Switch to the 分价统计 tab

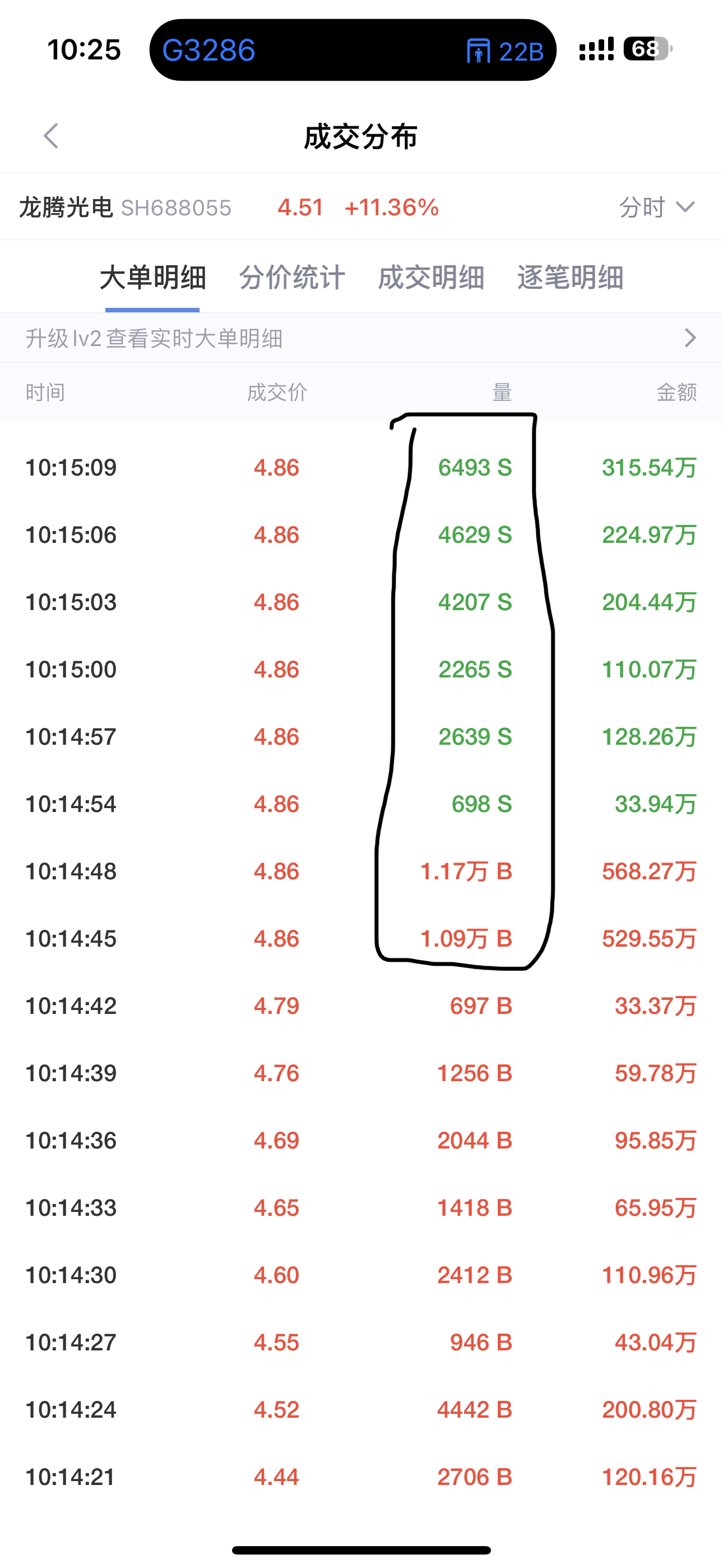pyautogui.click(x=292, y=278)
